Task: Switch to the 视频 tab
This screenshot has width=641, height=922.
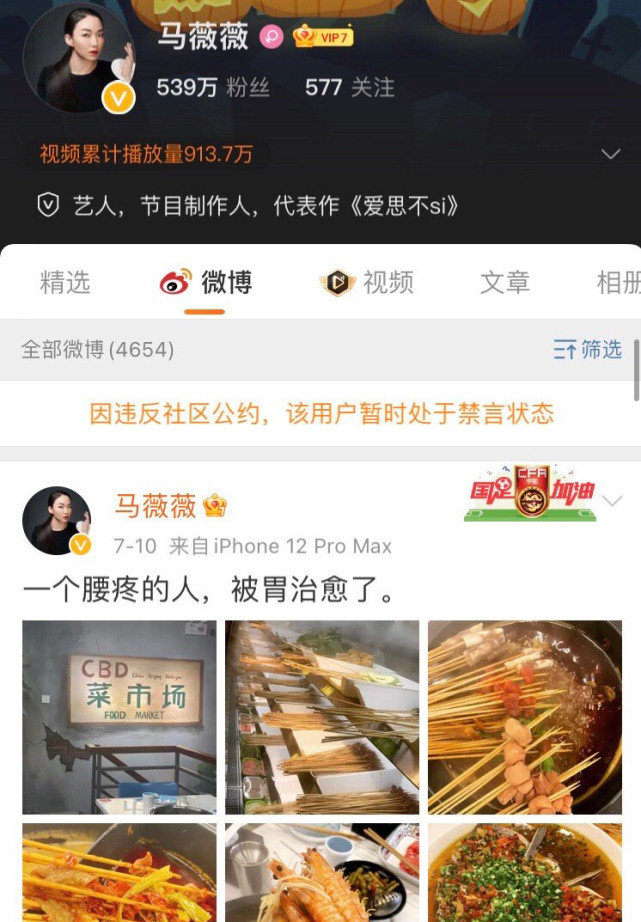Action: (x=367, y=283)
